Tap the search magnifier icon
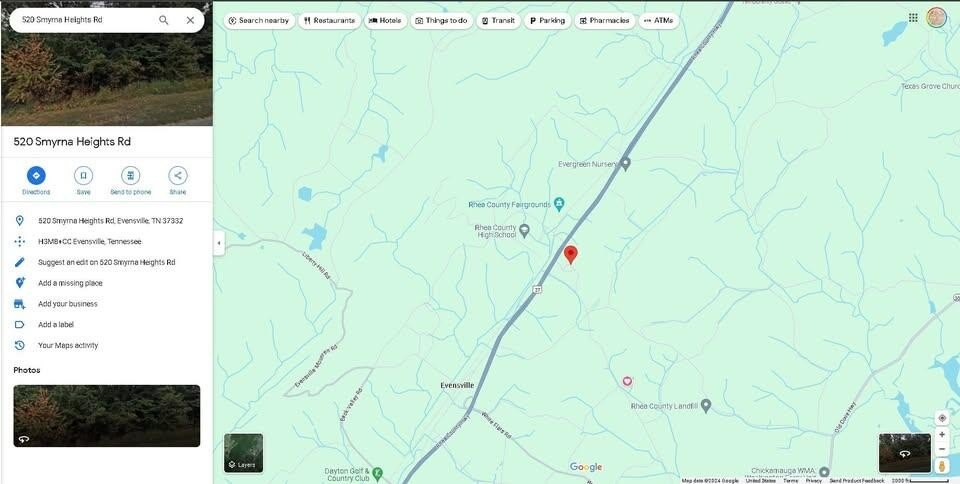Screen dimensions: 960x484 [164, 20]
